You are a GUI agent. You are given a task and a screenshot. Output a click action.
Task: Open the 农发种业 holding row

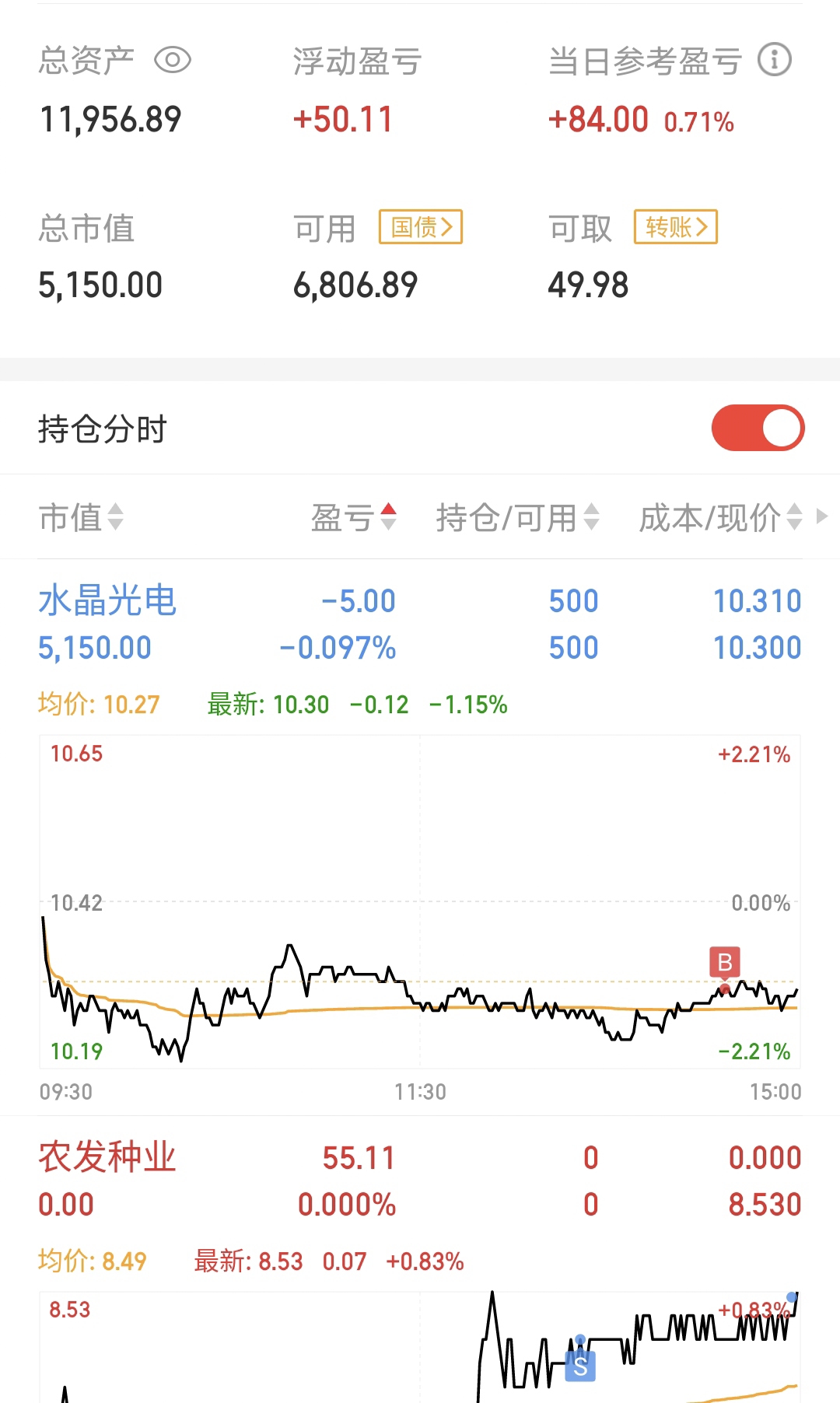point(420,1181)
